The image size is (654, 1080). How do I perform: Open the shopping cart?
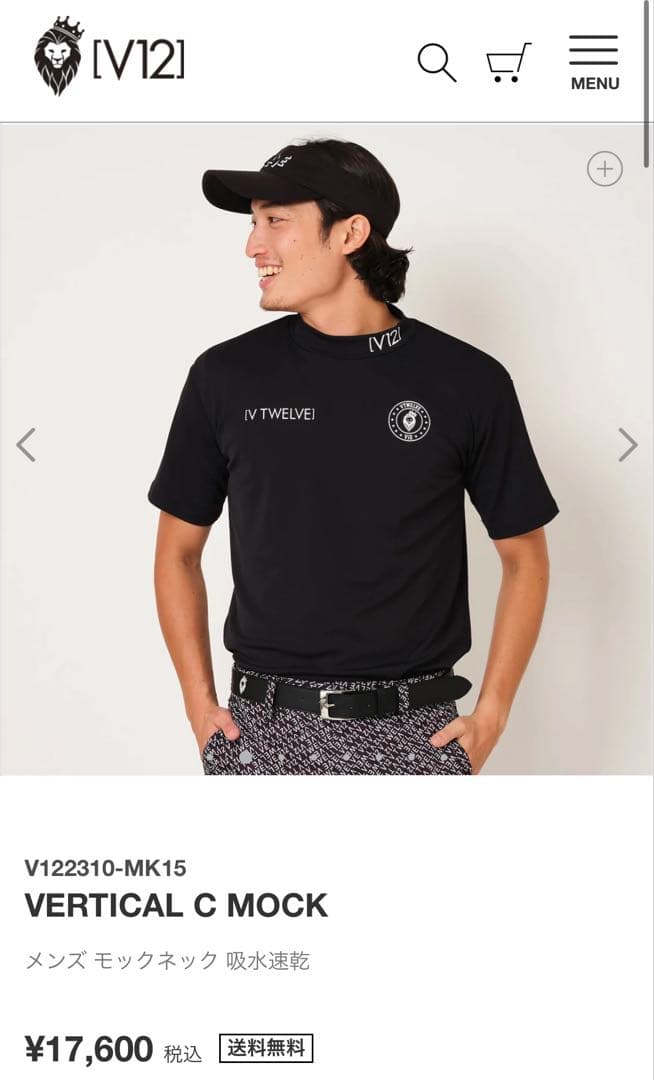click(508, 63)
